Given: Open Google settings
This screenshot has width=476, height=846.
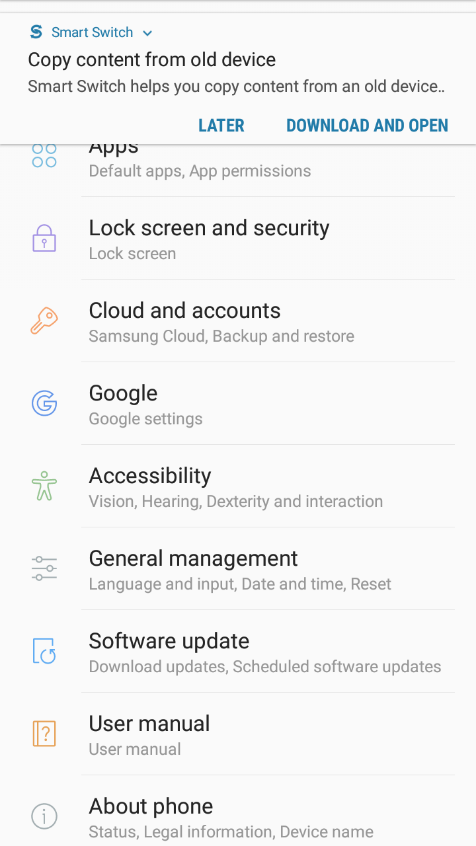Looking at the screenshot, I should coord(238,403).
